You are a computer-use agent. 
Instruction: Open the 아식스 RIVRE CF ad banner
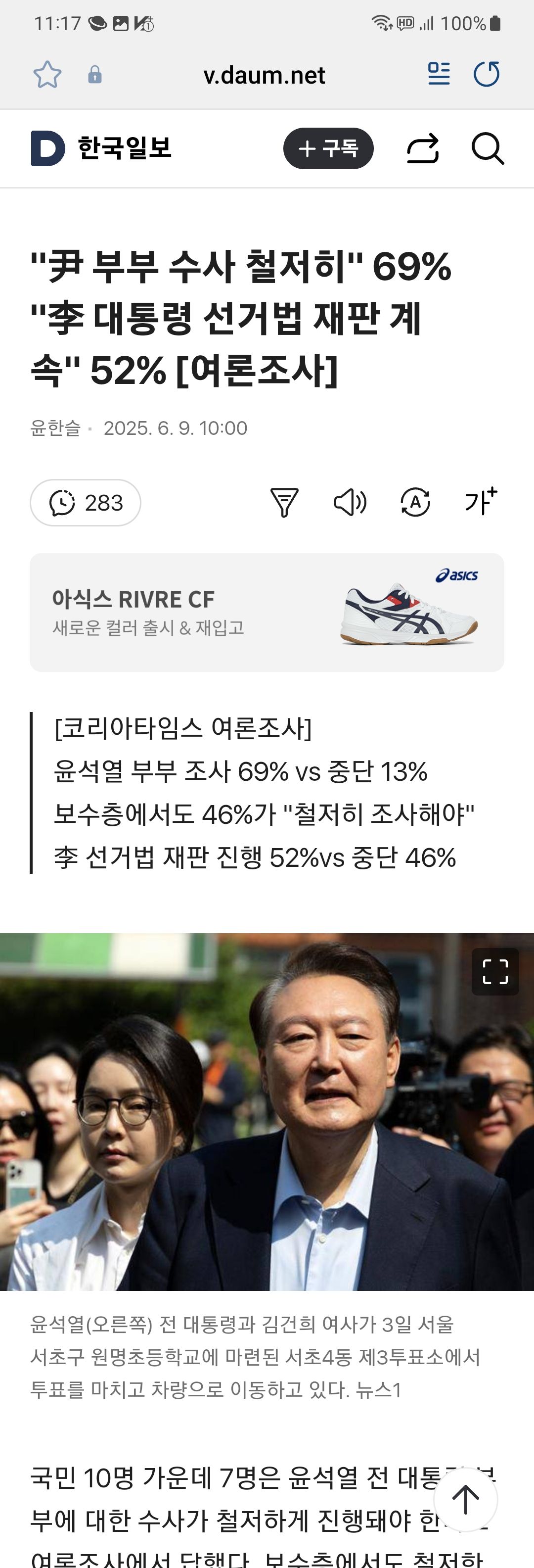(x=267, y=613)
